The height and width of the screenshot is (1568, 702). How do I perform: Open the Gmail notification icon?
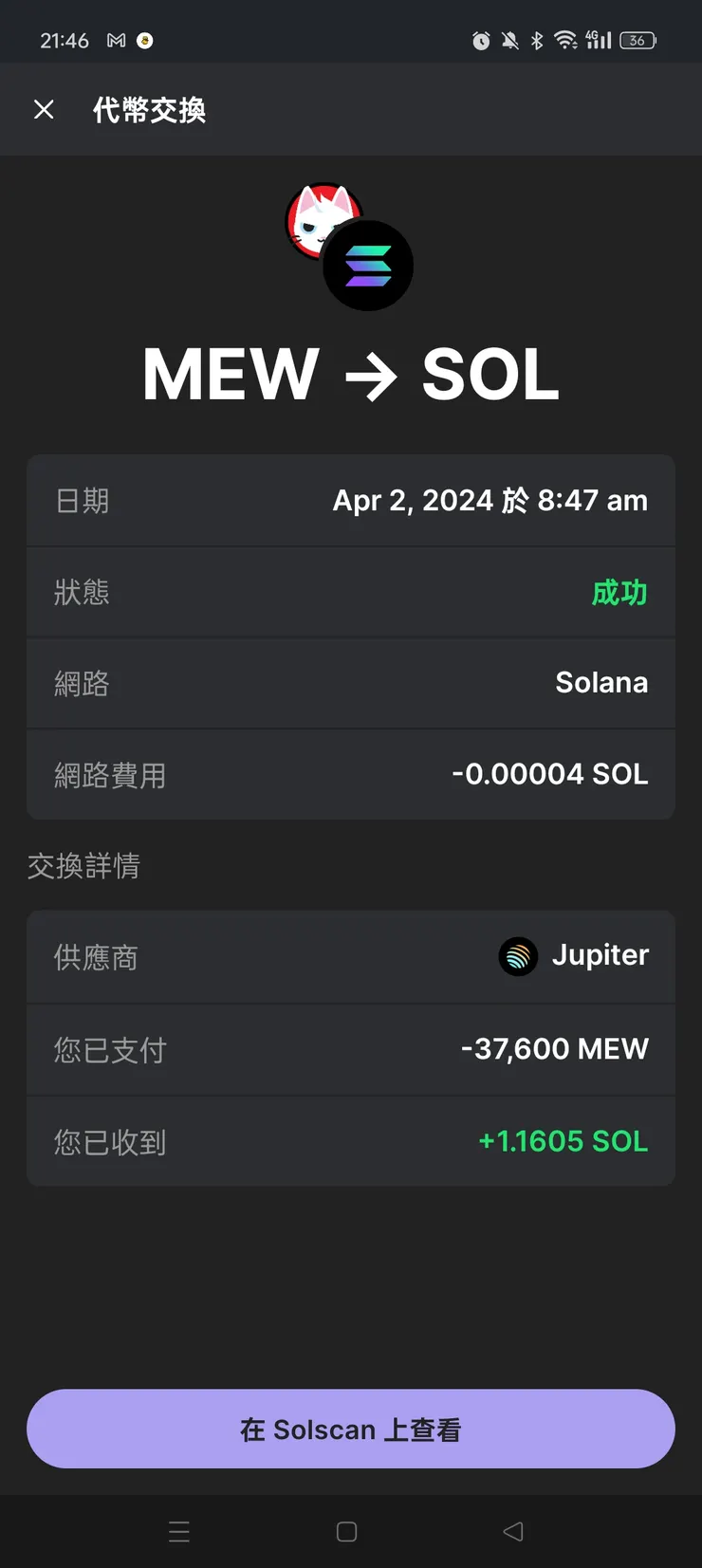pos(116,40)
